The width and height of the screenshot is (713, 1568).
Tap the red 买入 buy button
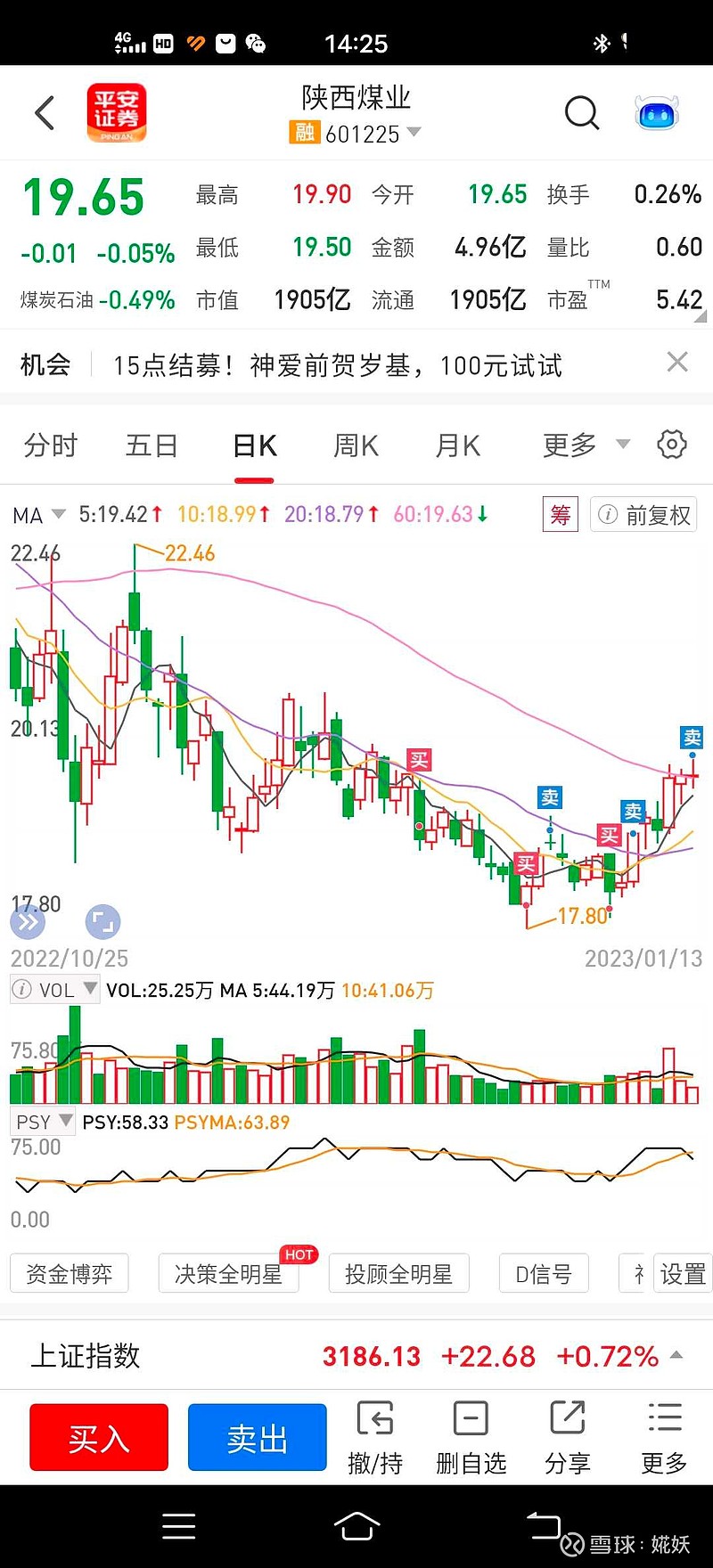pos(99,1437)
